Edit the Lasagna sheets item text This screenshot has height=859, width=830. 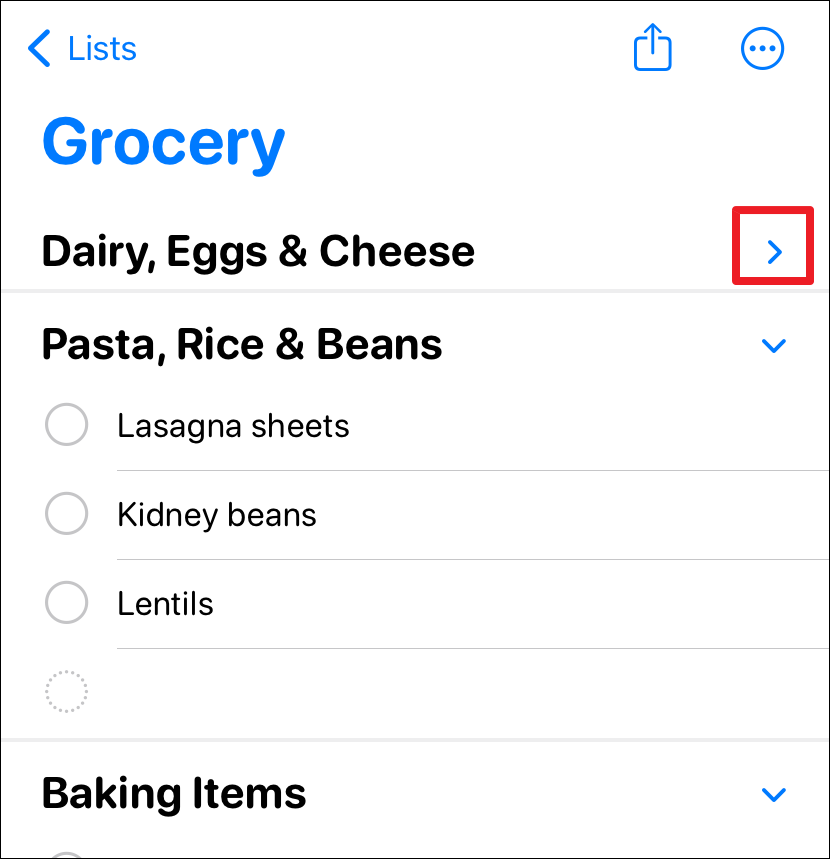tap(233, 427)
